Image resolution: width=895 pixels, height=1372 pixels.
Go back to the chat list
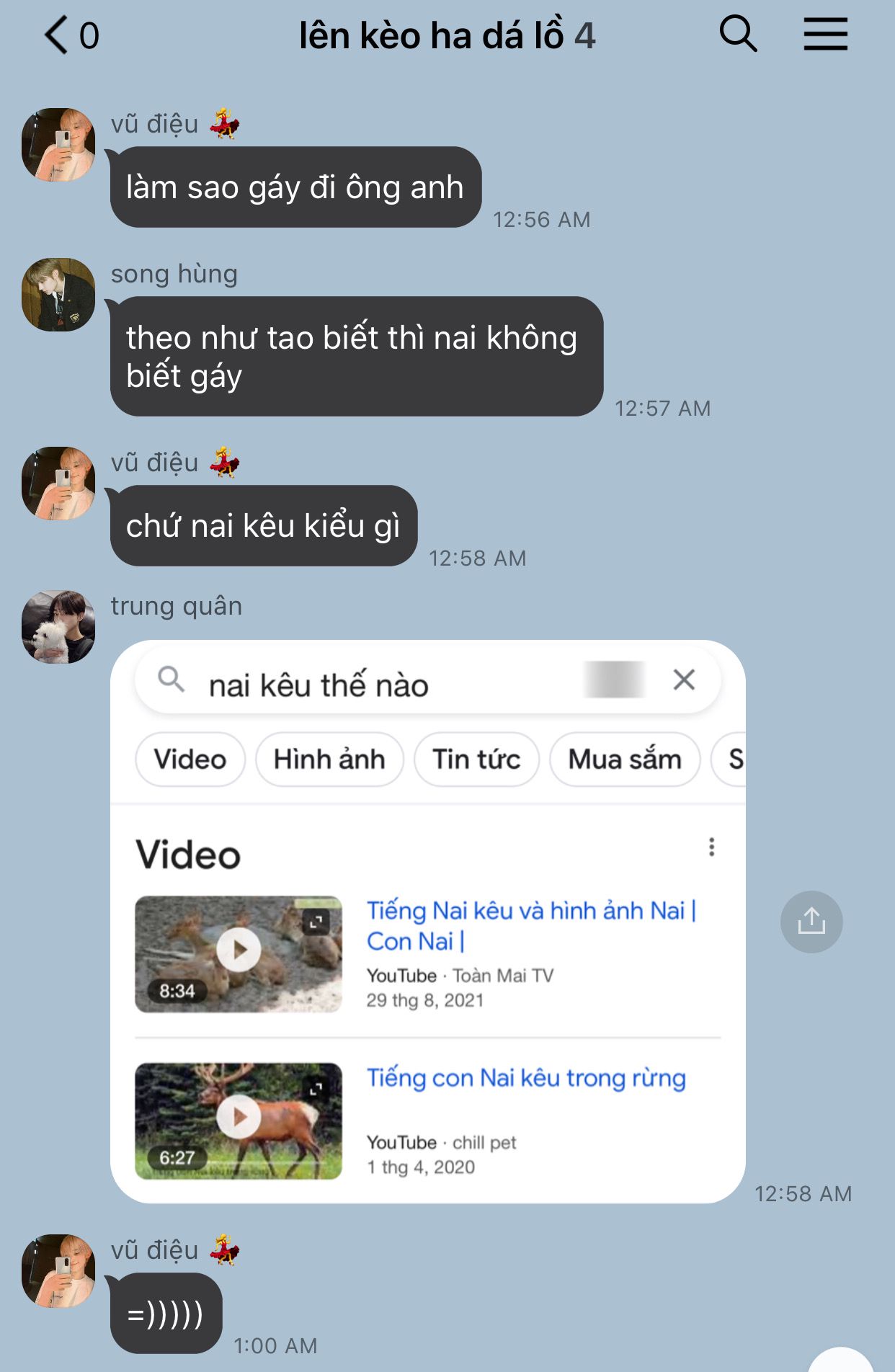(x=58, y=35)
